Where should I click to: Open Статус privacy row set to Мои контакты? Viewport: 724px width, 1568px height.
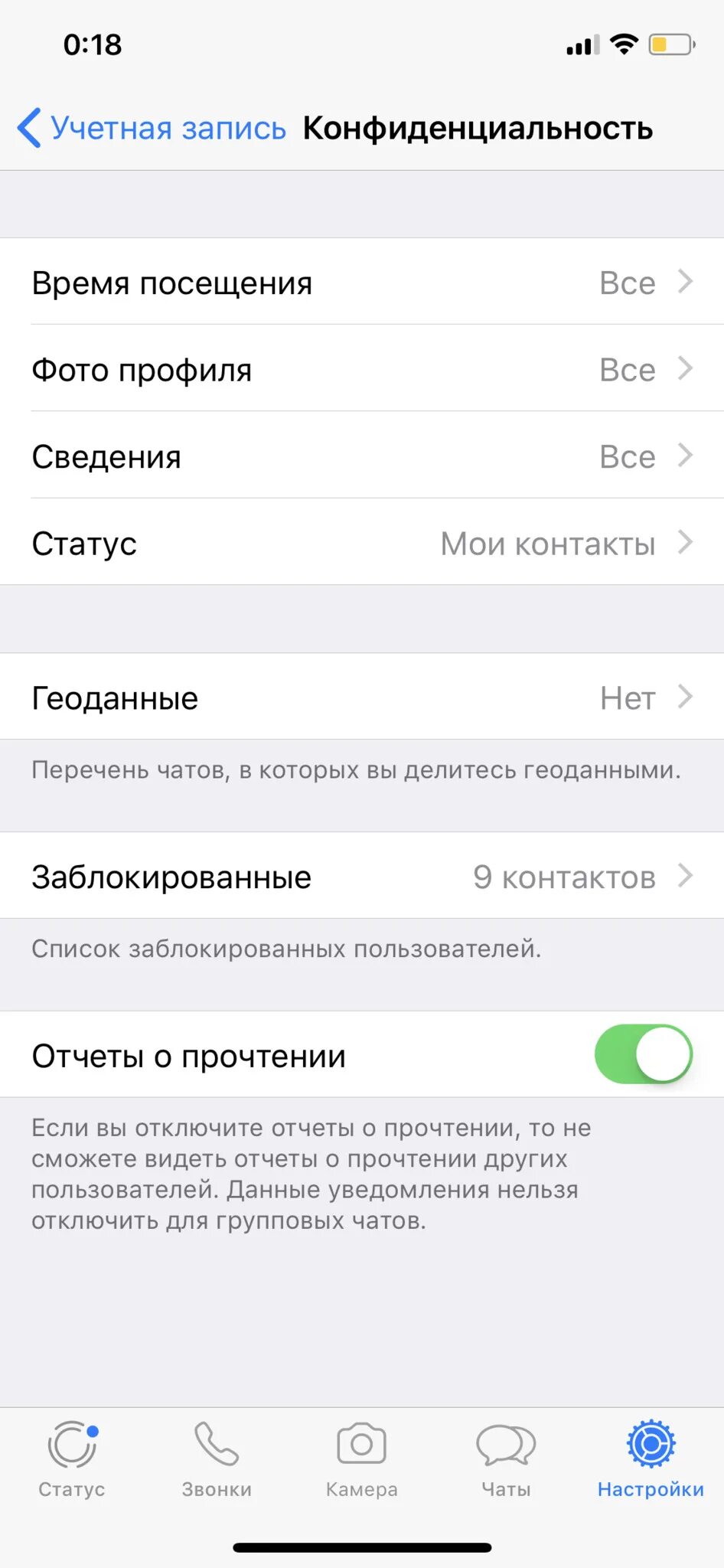pos(362,544)
